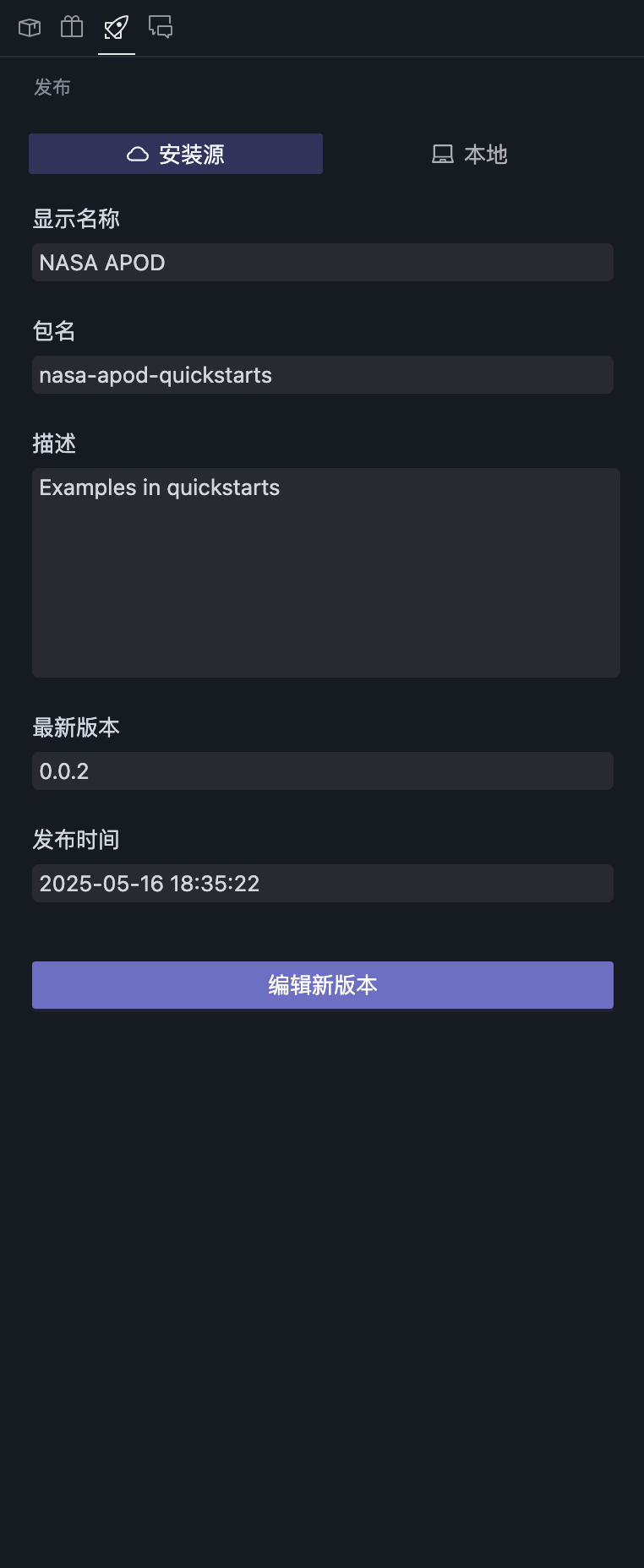
Task: Switch to the 安装源 segment
Action: 176,154
